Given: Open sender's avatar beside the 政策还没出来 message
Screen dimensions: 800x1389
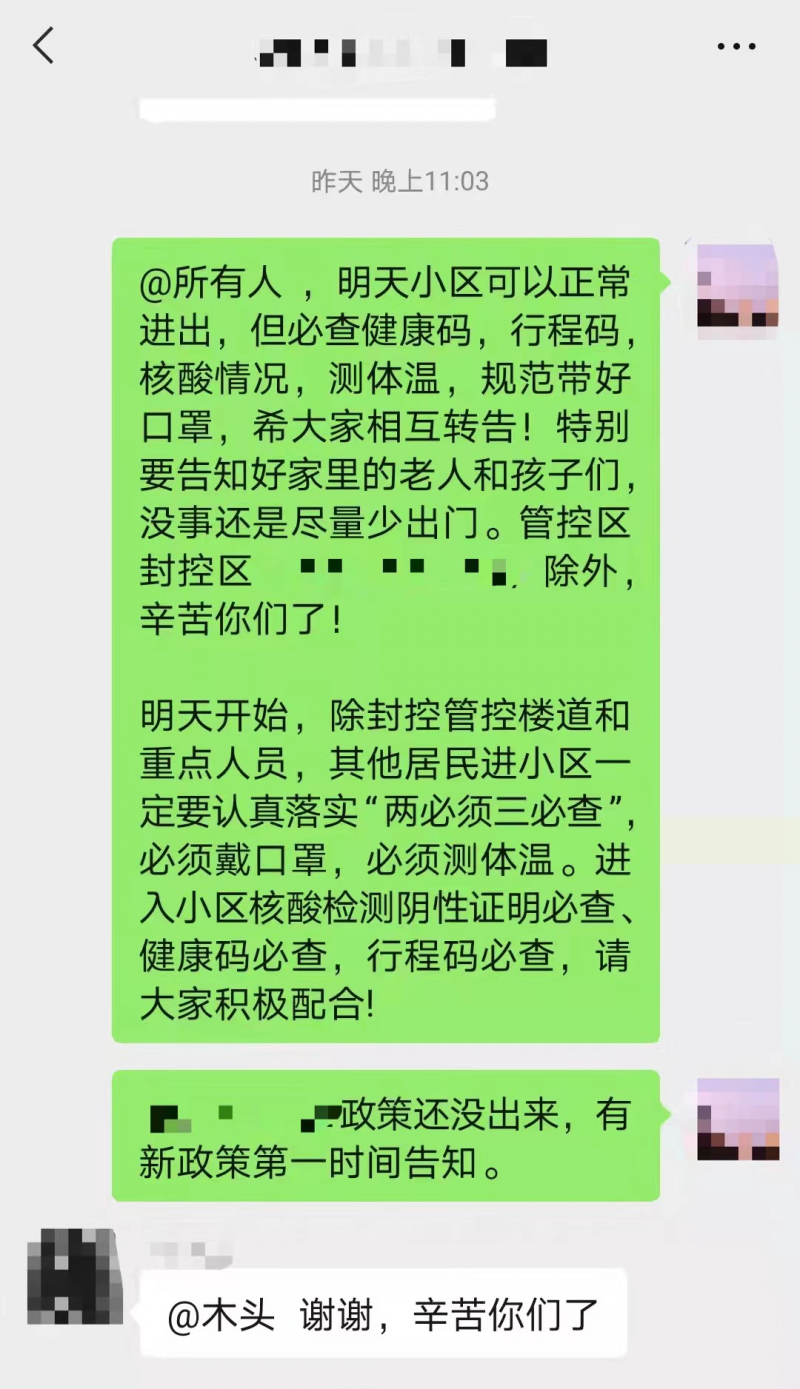Looking at the screenshot, I should 737,1118.
